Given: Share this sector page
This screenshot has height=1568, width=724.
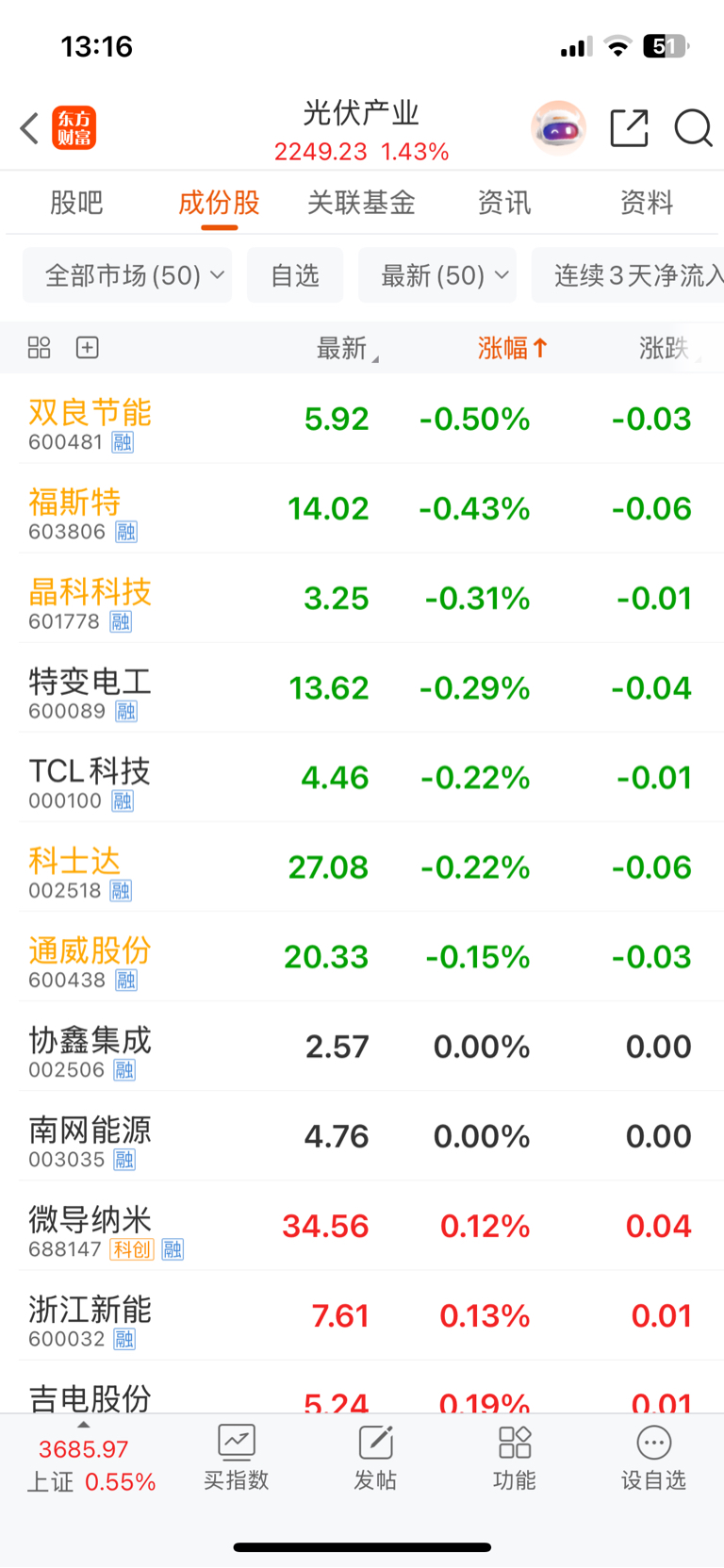Looking at the screenshot, I should [x=629, y=128].
